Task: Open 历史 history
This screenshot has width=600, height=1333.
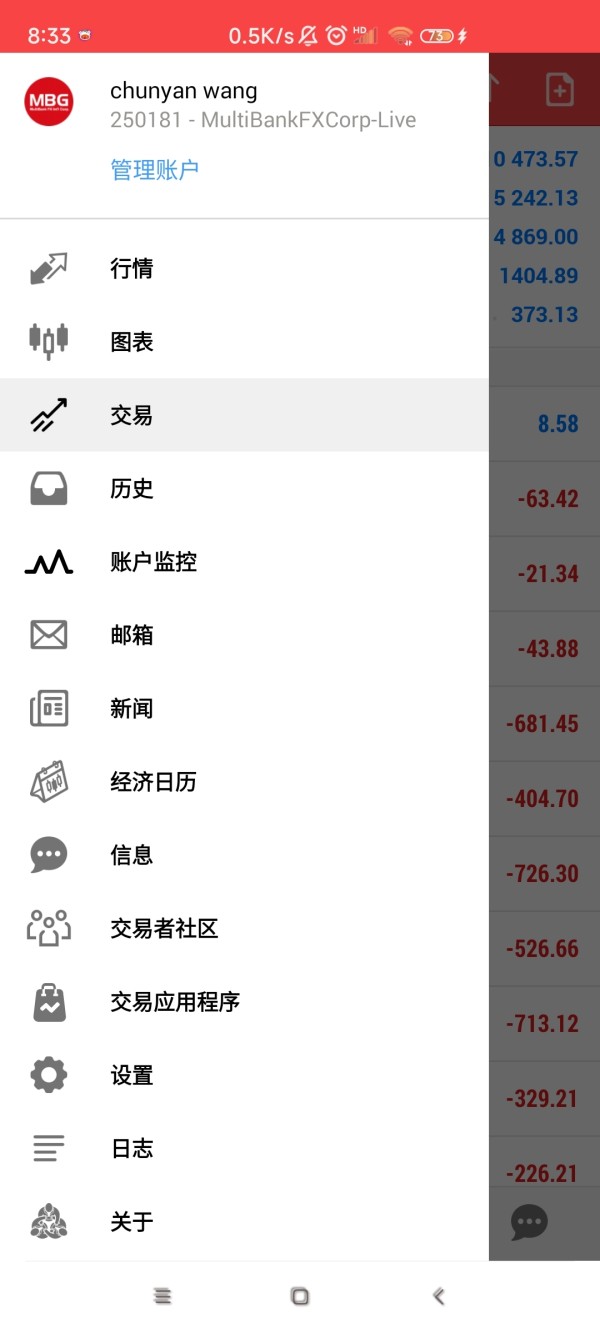Action: point(244,488)
